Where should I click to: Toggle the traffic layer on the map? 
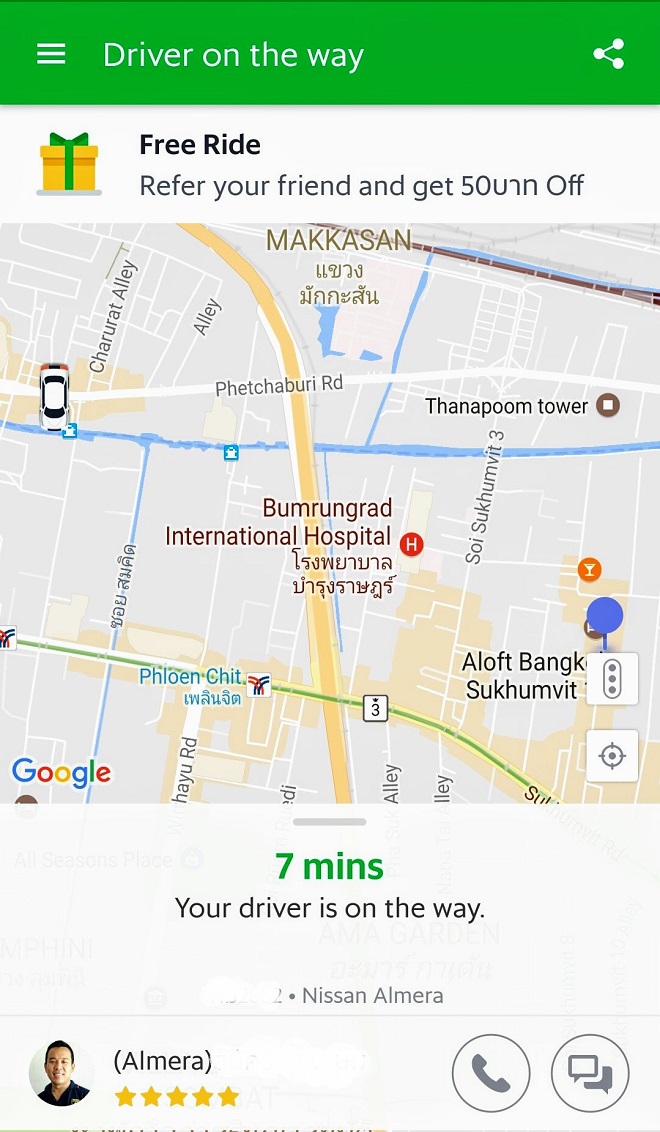612,680
